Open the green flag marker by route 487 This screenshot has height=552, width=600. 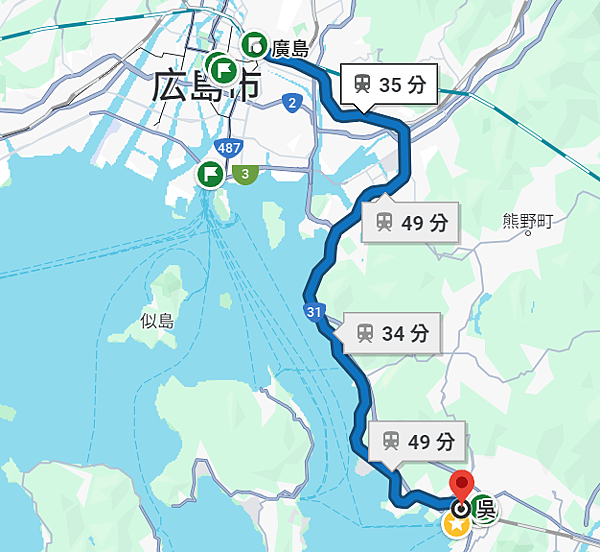[211, 174]
